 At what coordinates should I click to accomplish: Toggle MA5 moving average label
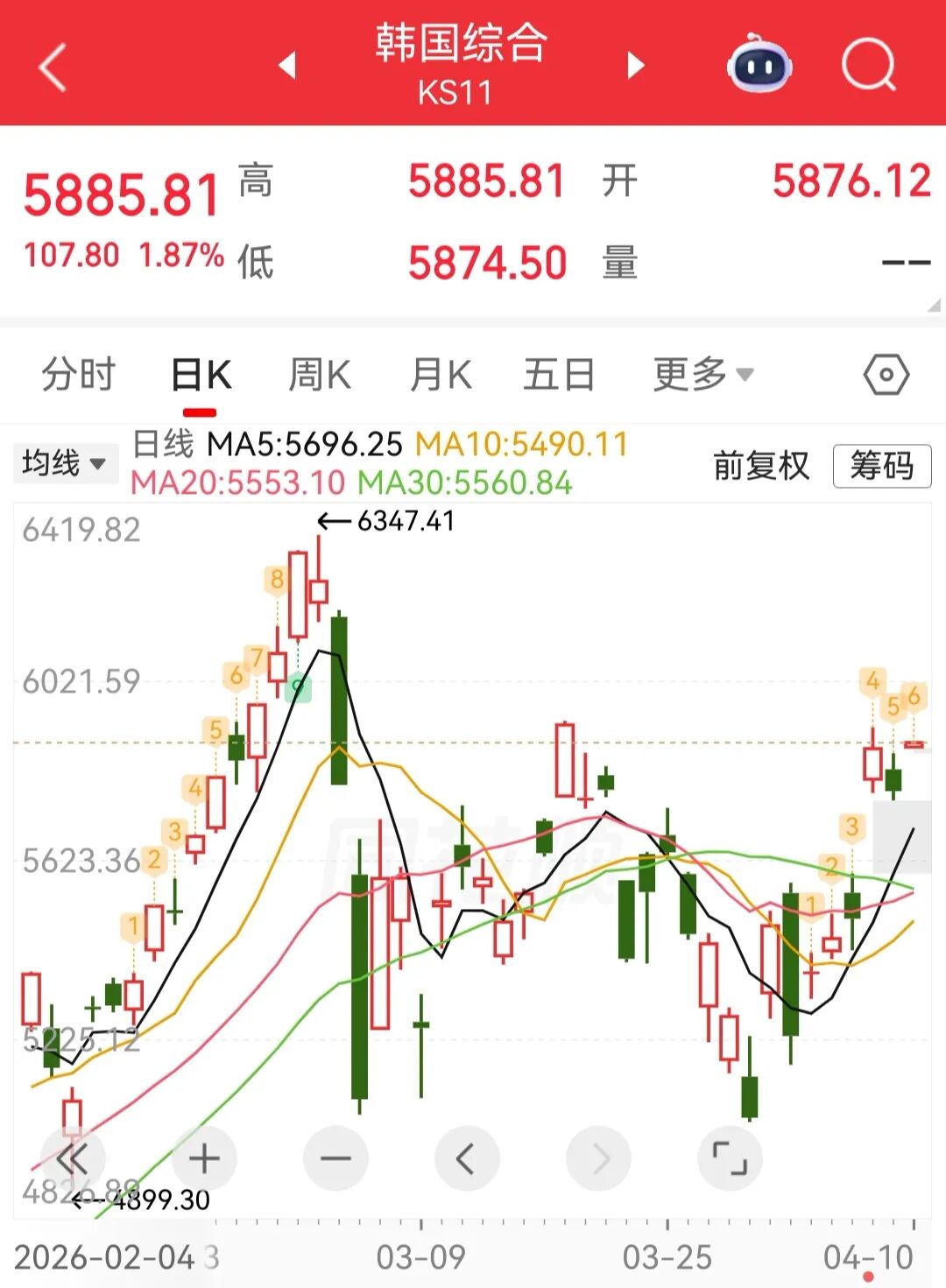(x=307, y=445)
